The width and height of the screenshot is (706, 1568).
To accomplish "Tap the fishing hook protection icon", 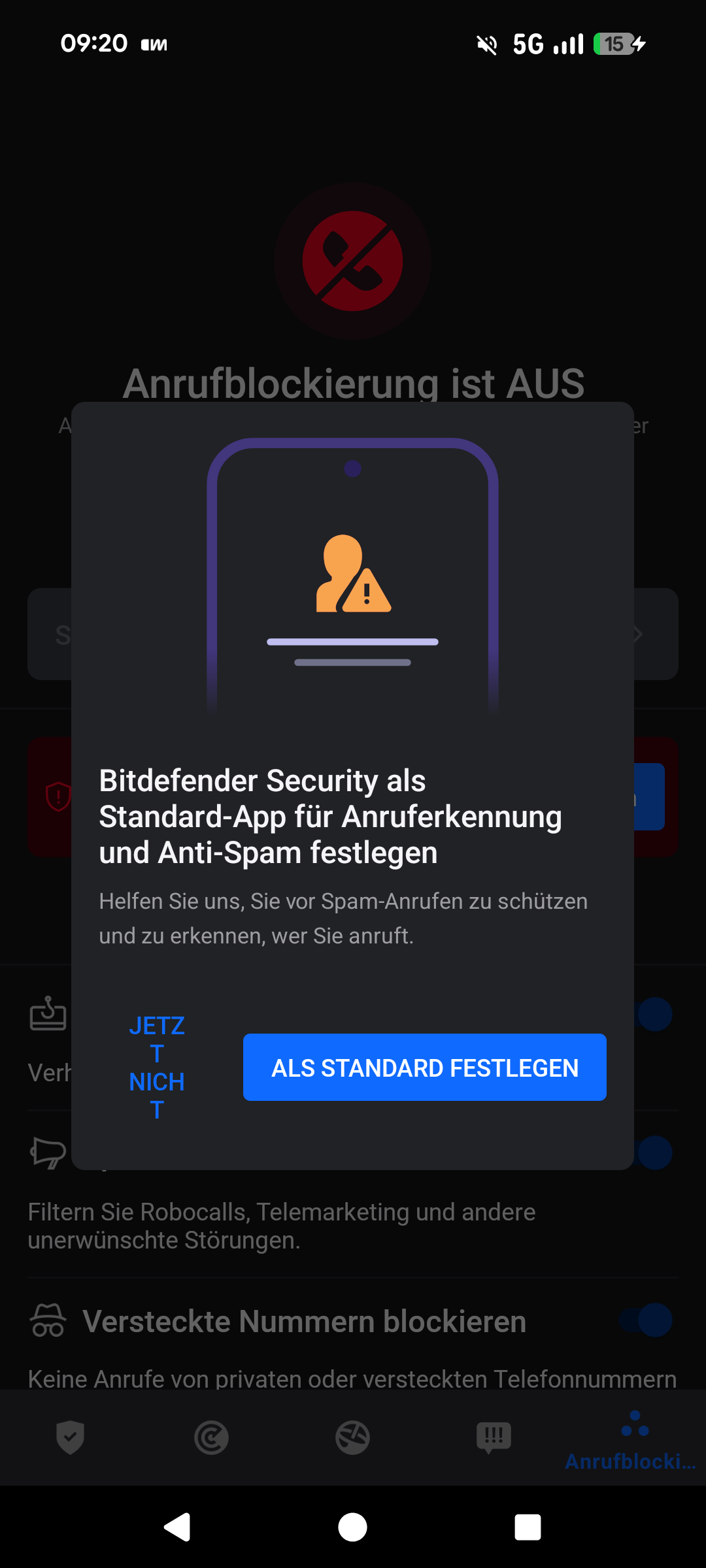I will 47,1014.
